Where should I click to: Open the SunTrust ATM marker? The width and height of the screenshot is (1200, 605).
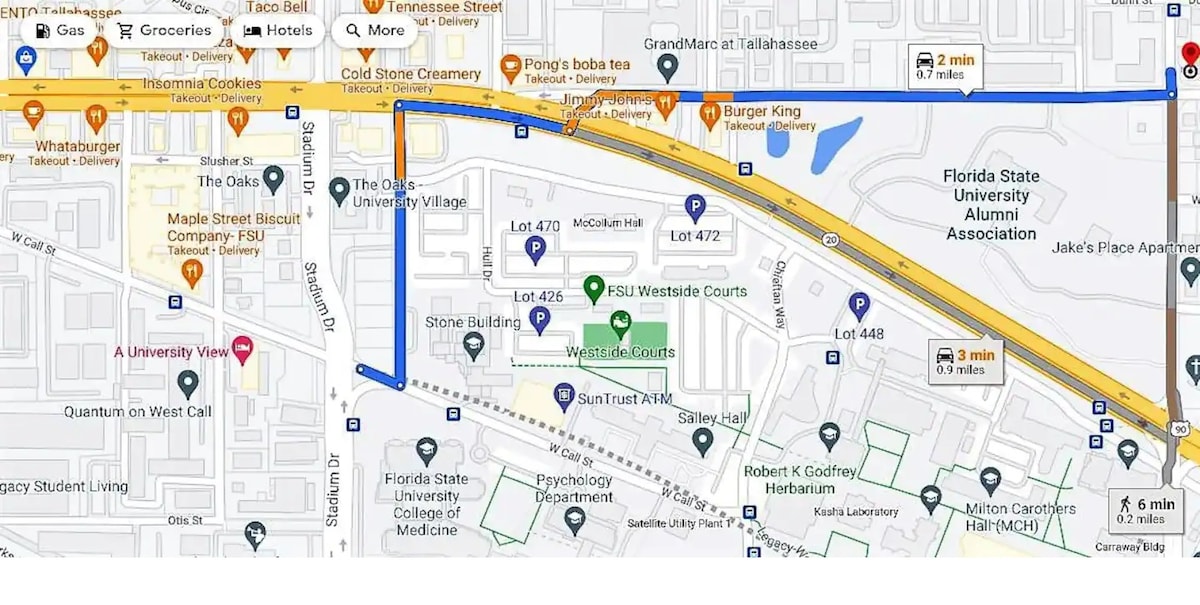(564, 396)
